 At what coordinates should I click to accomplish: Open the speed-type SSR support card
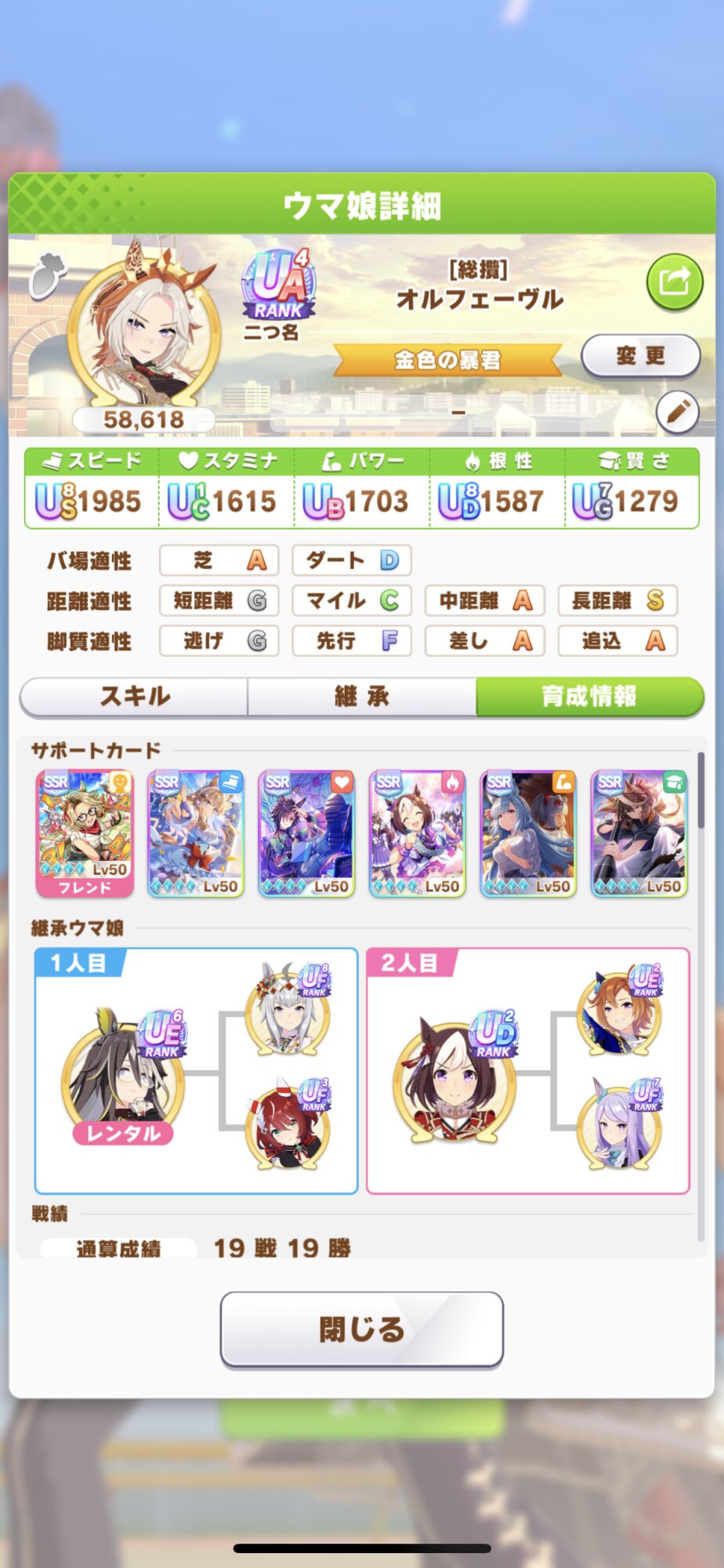click(x=196, y=834)
